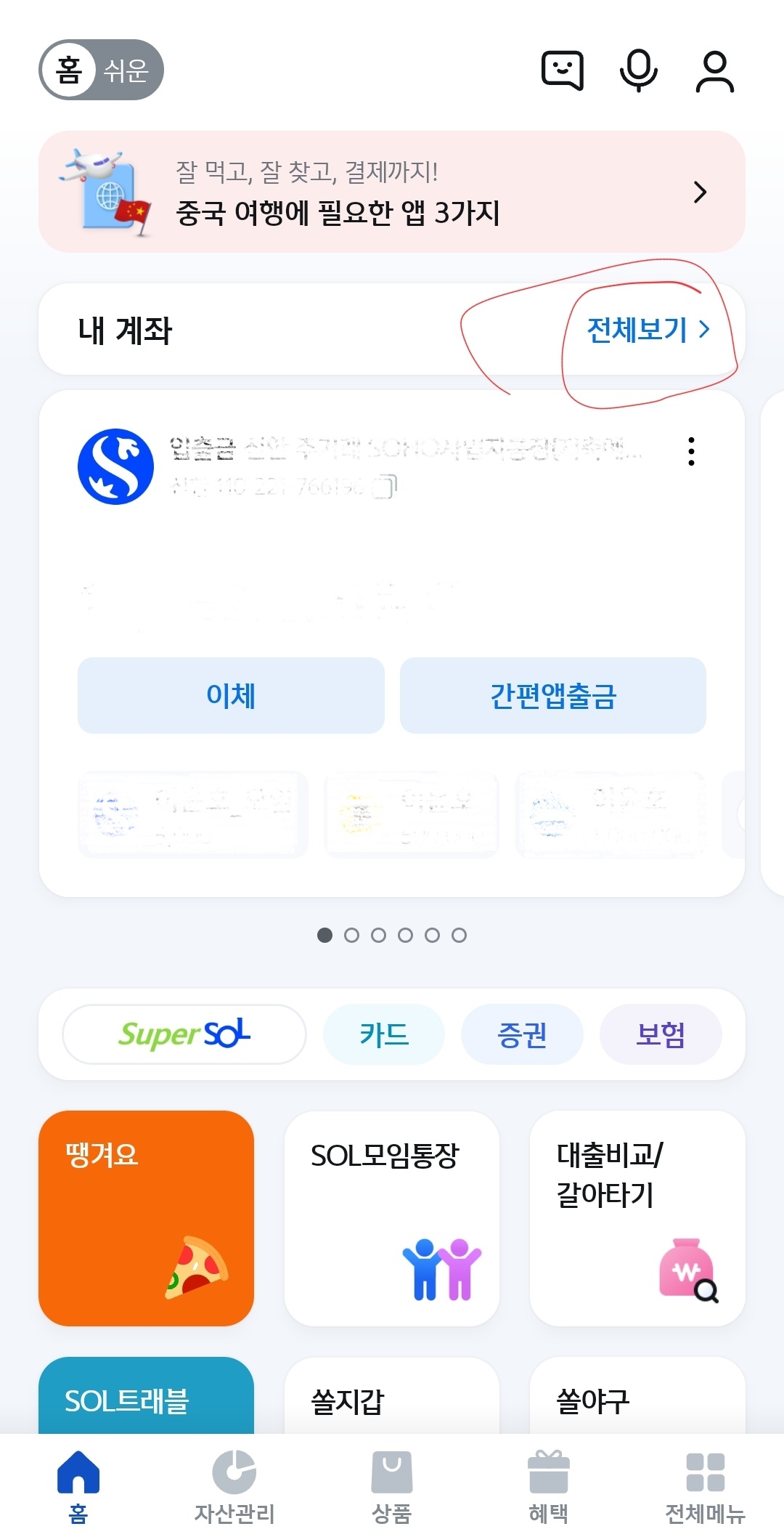Select the 증권 chip
Screen dimensions: 784x1537
point(522,1034)
